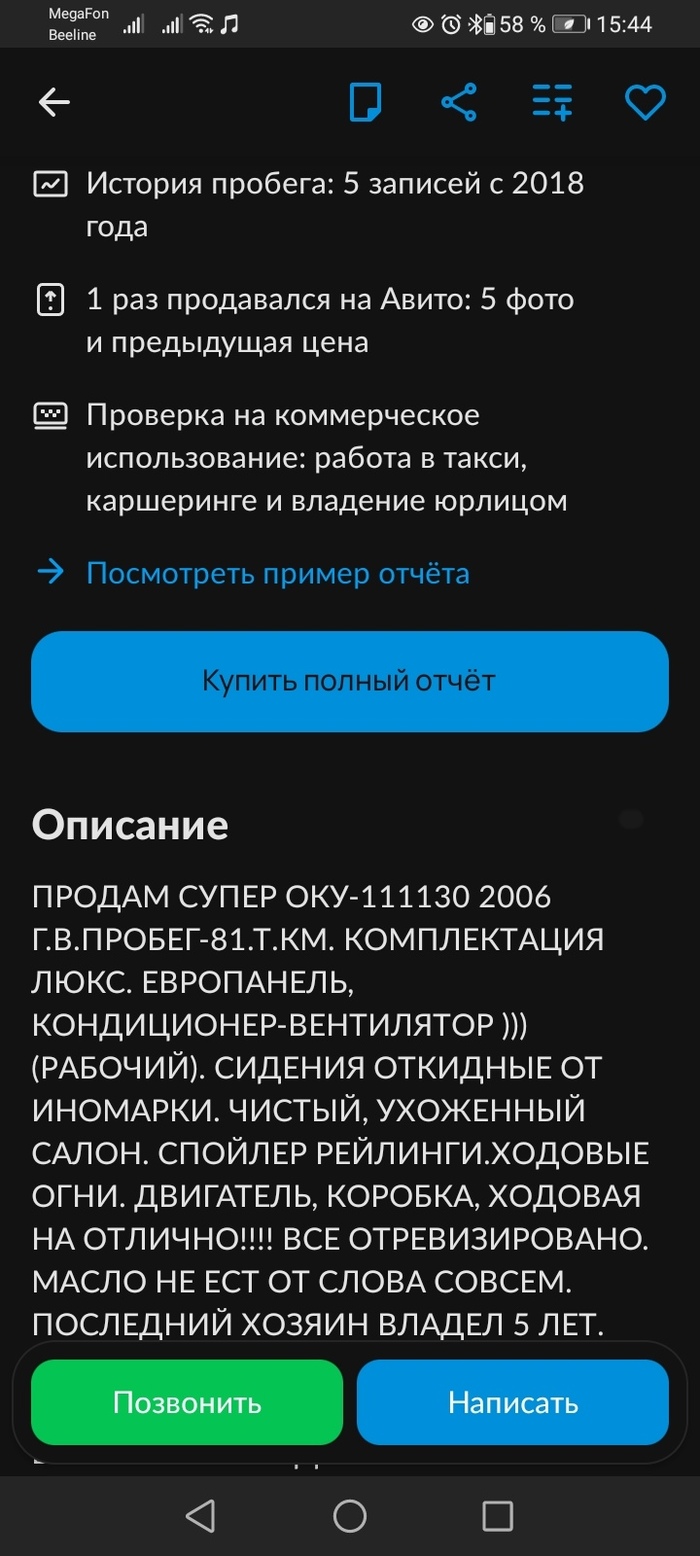Open recent apps from navigation bar
The width and height of the screenshot is (700, 1556).
[x=497, y=1516]
